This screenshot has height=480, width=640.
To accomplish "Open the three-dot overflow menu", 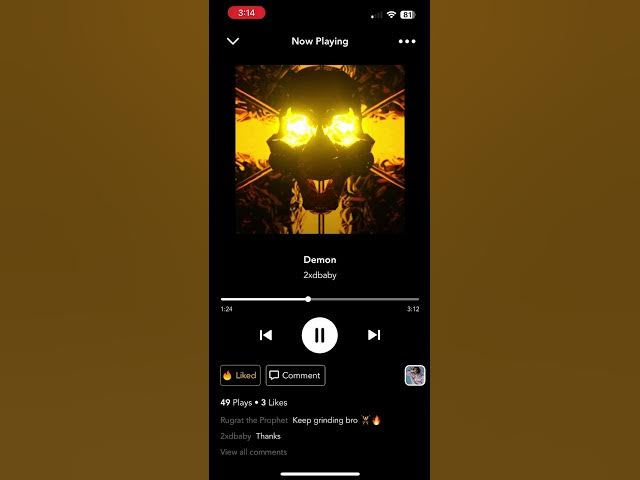I will tap(407, 41).
